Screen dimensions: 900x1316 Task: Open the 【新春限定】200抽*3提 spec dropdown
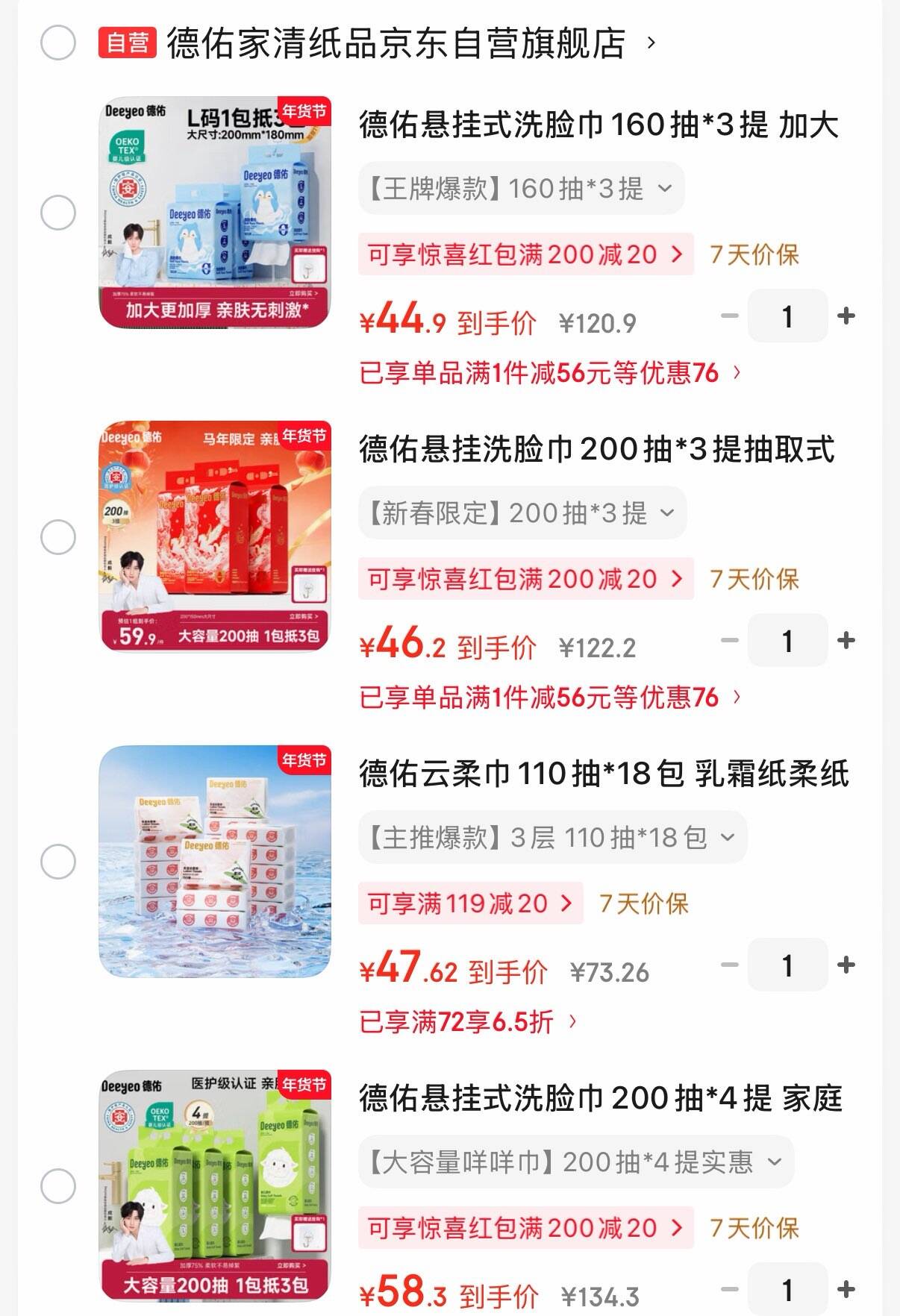point(522,513)
